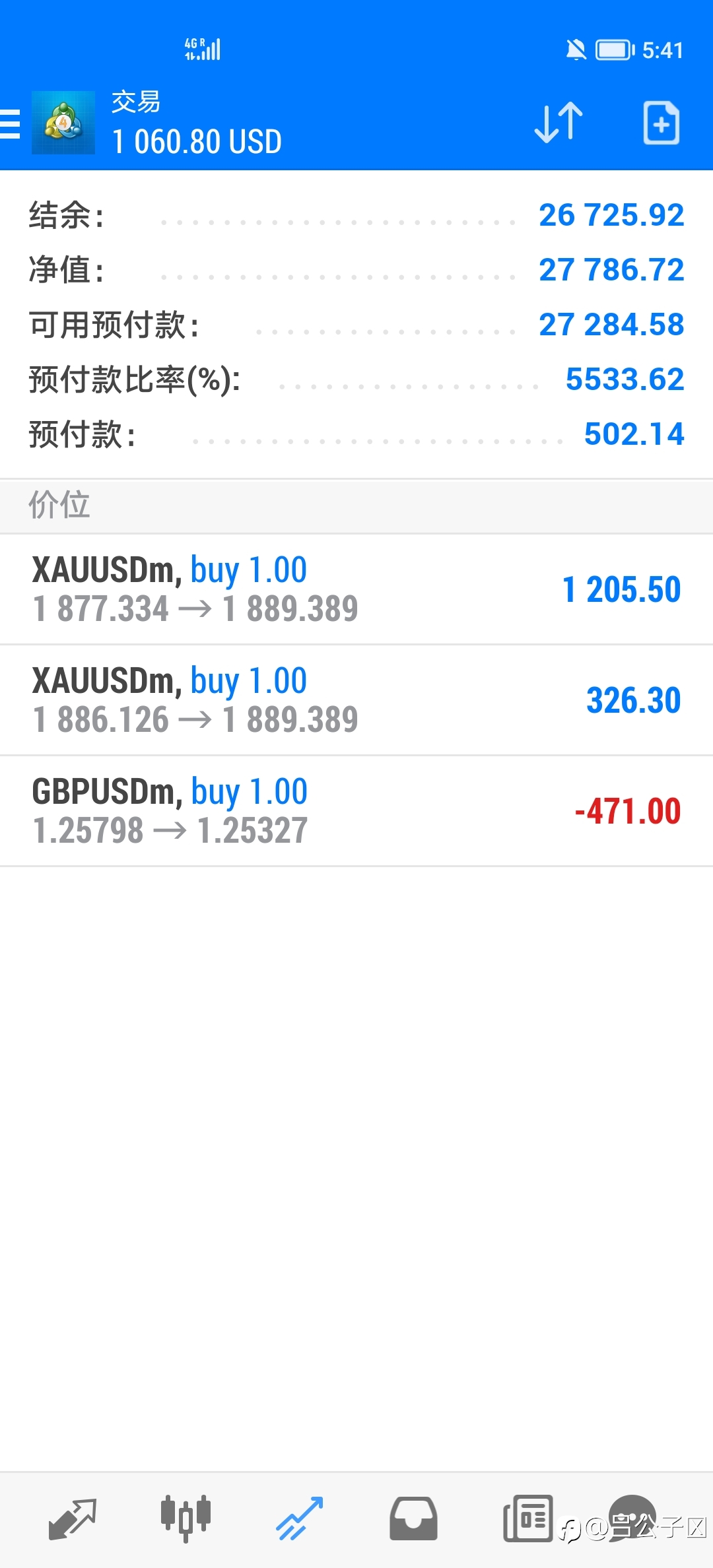713x1568 pixels.
Task: Switch to the Quotes tab
Action: [x=73, y=1519]
